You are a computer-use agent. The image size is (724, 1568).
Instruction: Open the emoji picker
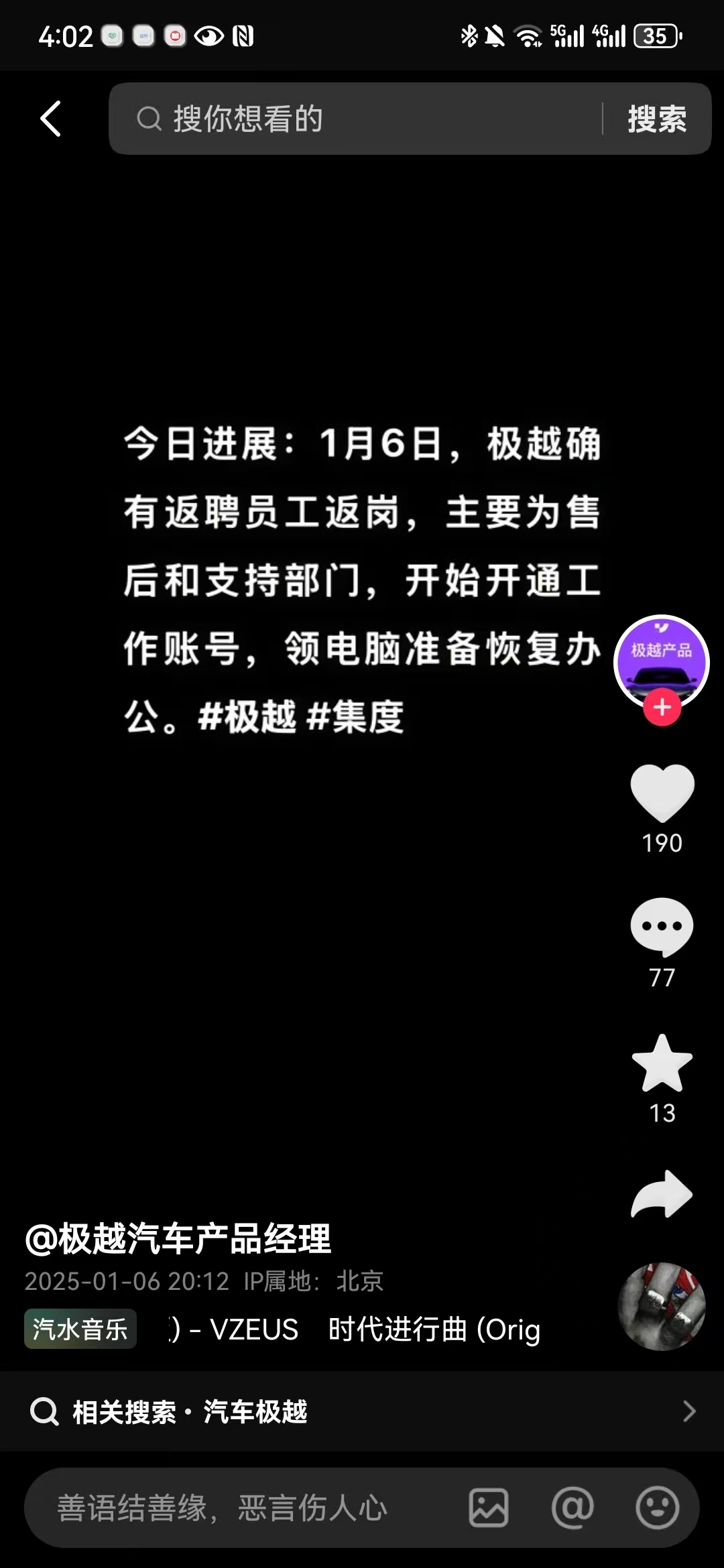click(658, 1508)
